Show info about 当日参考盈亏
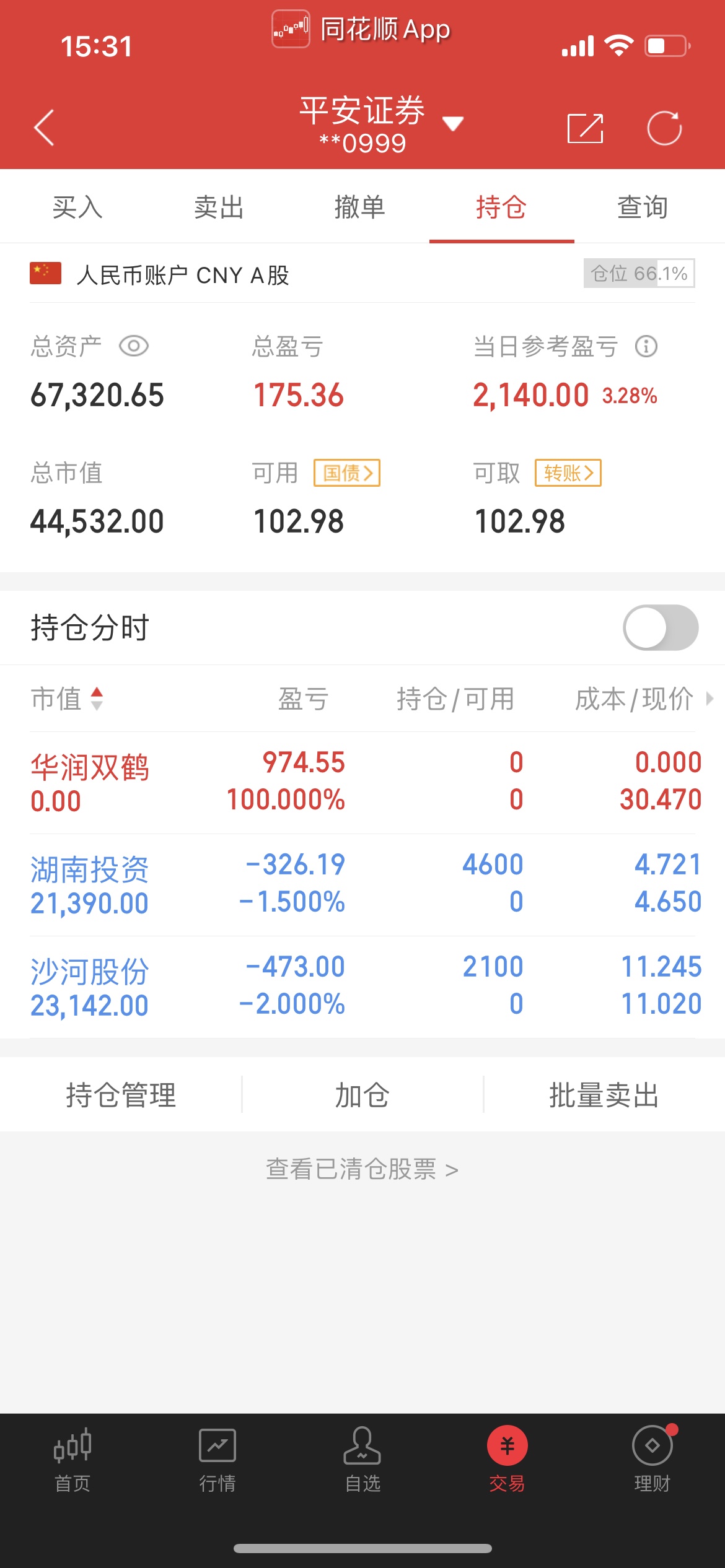 tap(646, 346)
